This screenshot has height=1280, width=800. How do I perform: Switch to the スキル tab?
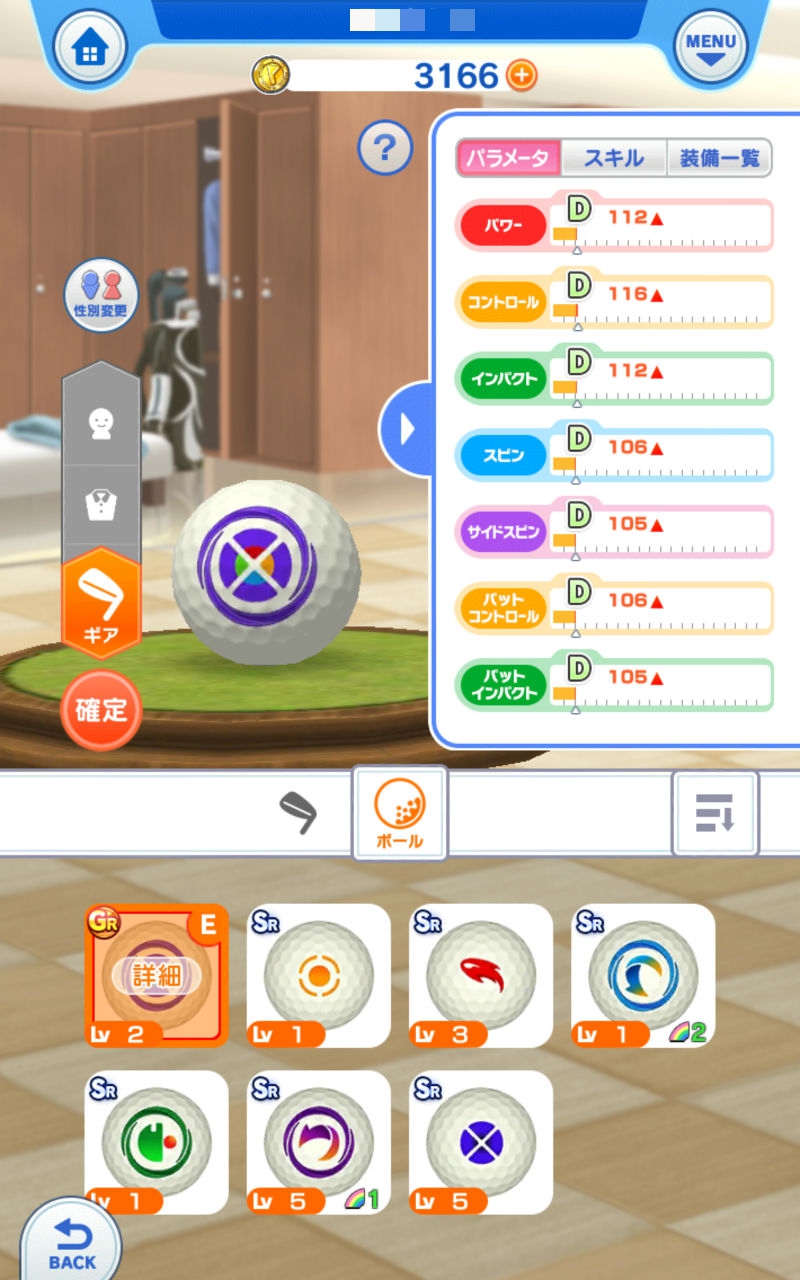pos(613,158)
